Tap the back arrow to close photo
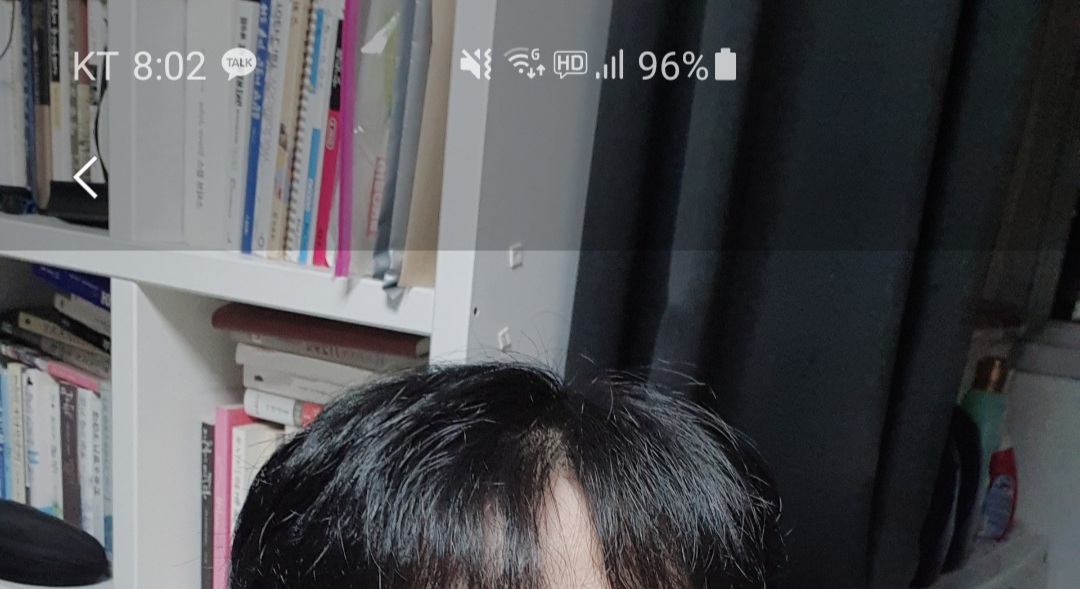1080x589 pixels. pyautogui.click(x=86, y=178)
